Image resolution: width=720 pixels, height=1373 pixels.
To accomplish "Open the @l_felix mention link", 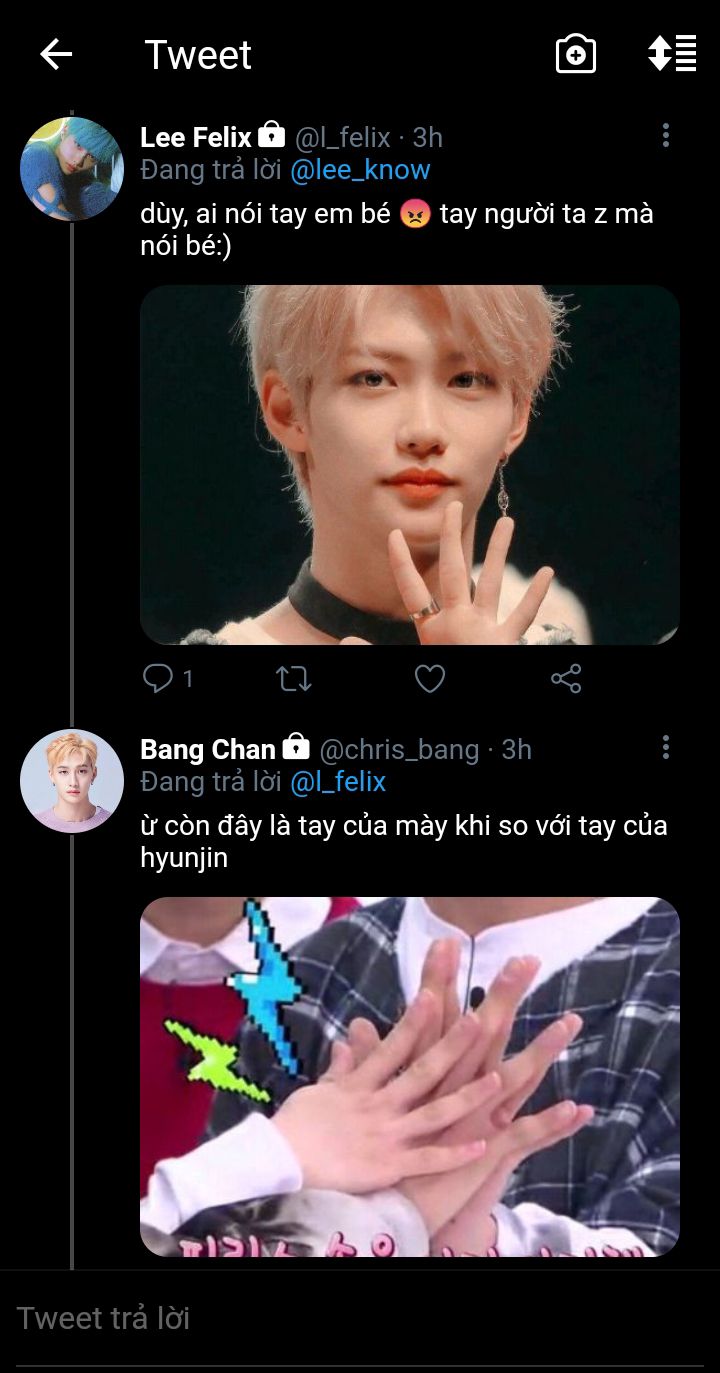I will click(338, 782).
